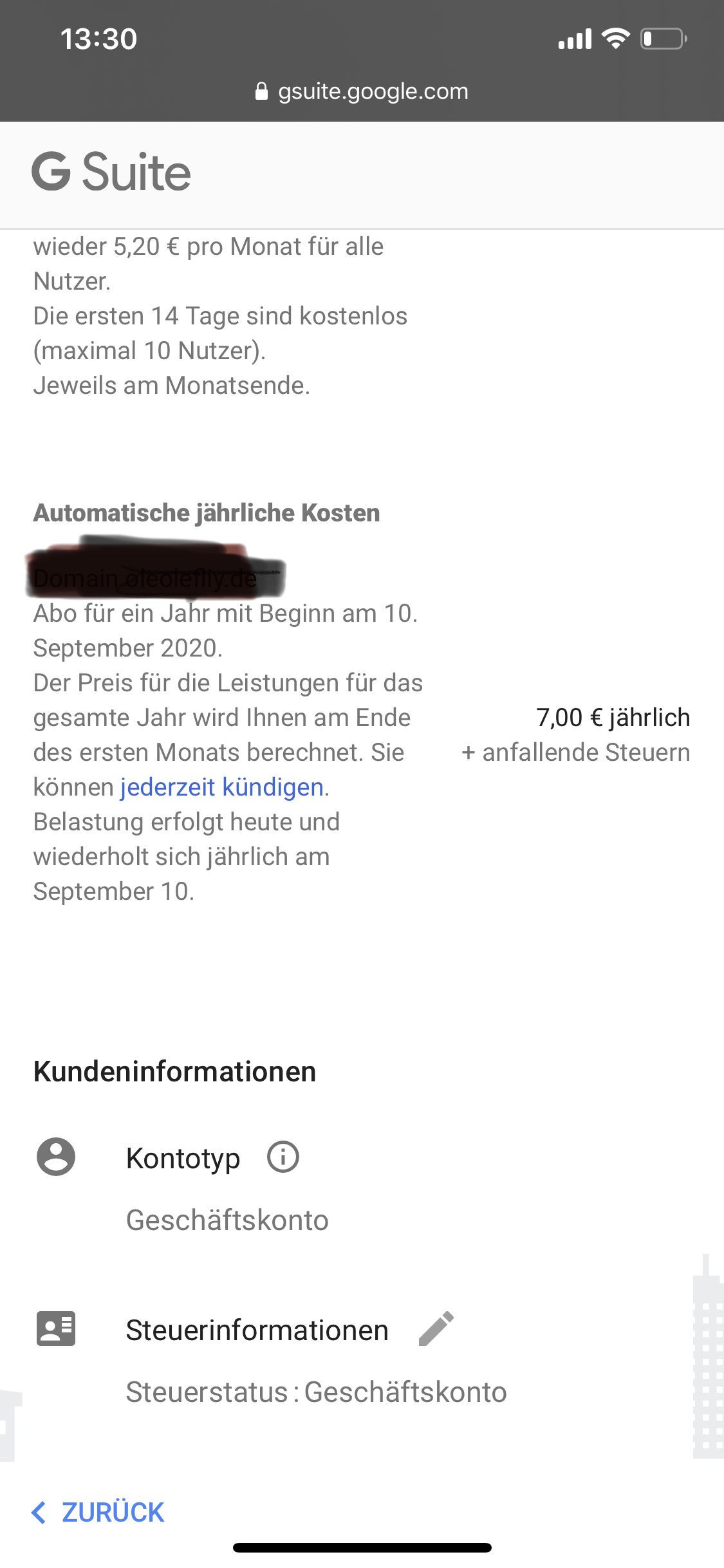Open the 'jederzeit kündigen' link
The image size is (724, 1568).
(222, 787)
